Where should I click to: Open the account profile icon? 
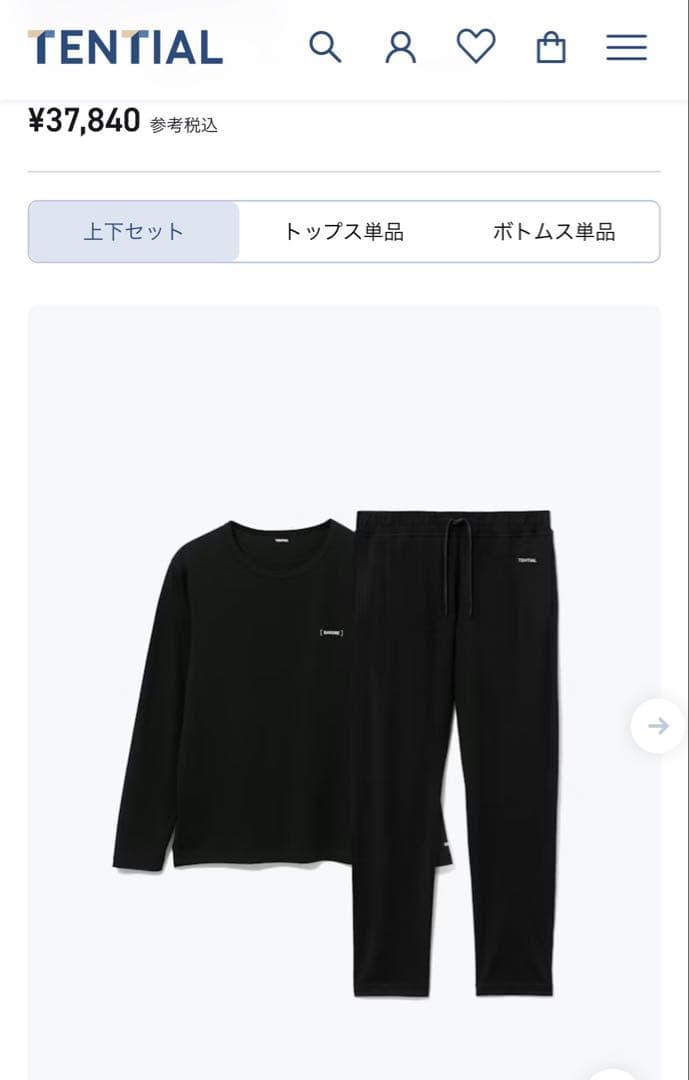pos(400,47)
